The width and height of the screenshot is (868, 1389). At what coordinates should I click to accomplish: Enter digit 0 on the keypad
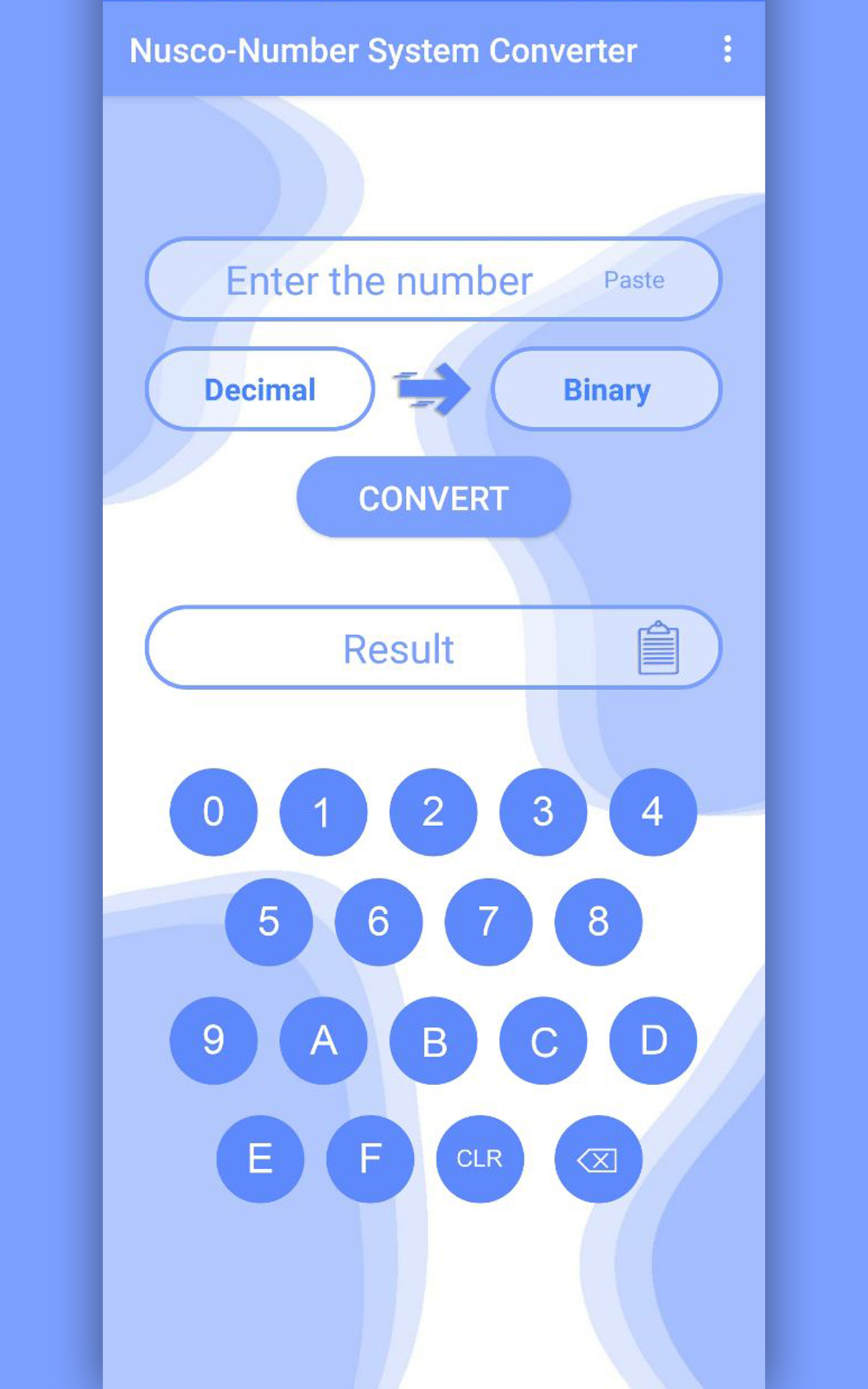tap(213, 812)
